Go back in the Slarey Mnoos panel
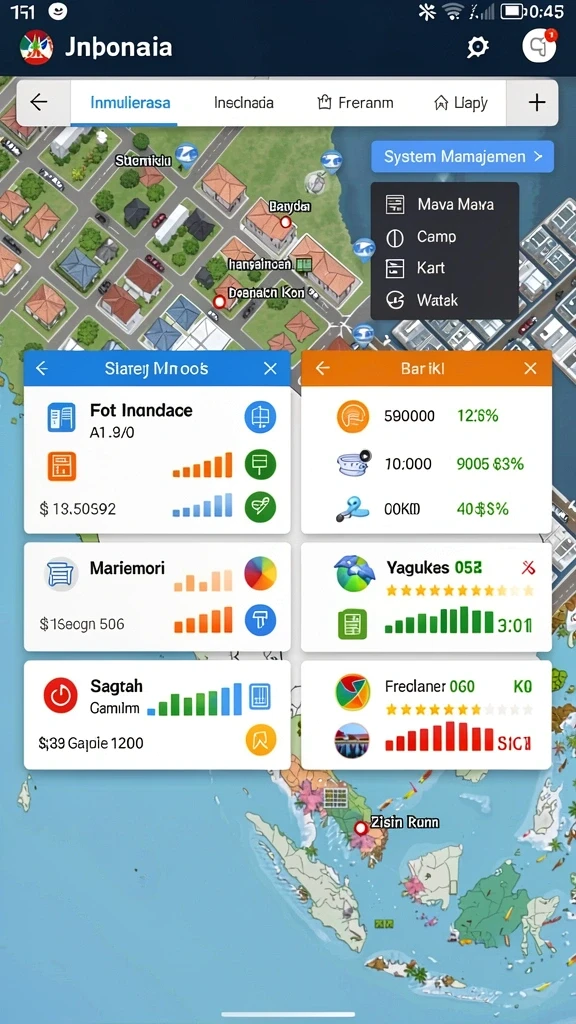The height and width of the screenshot is (1024, 576). click(42, 369)
